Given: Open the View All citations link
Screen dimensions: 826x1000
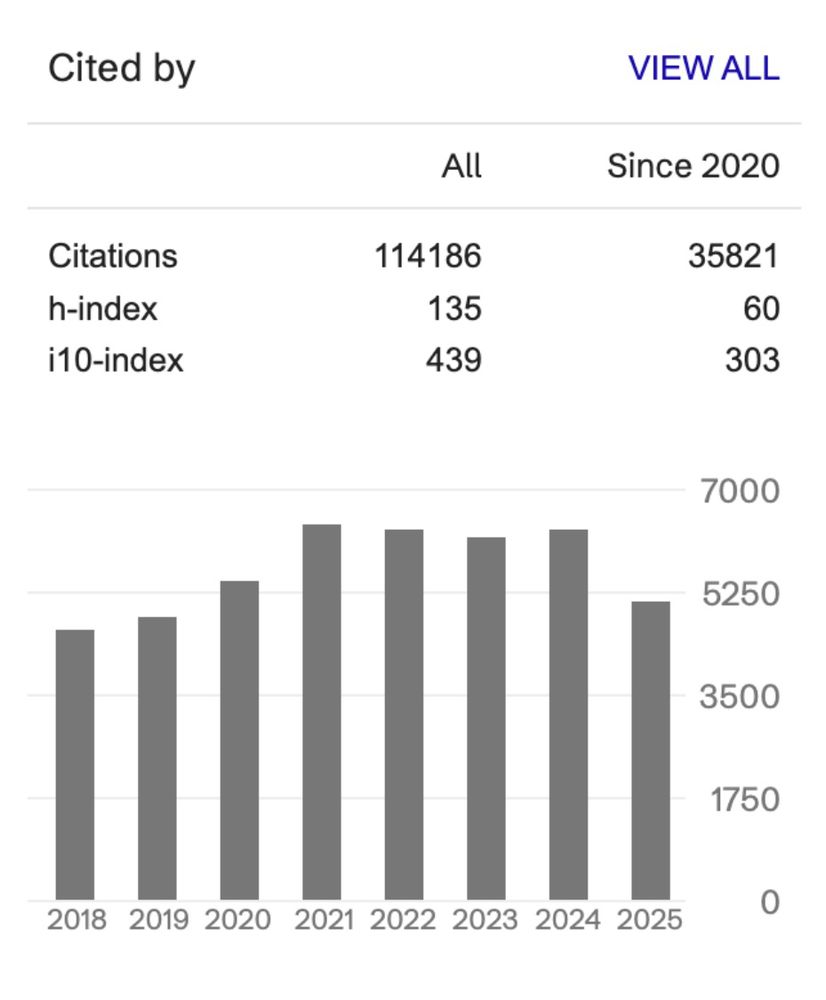Looking at the screenshot, I should click(703, 68).
